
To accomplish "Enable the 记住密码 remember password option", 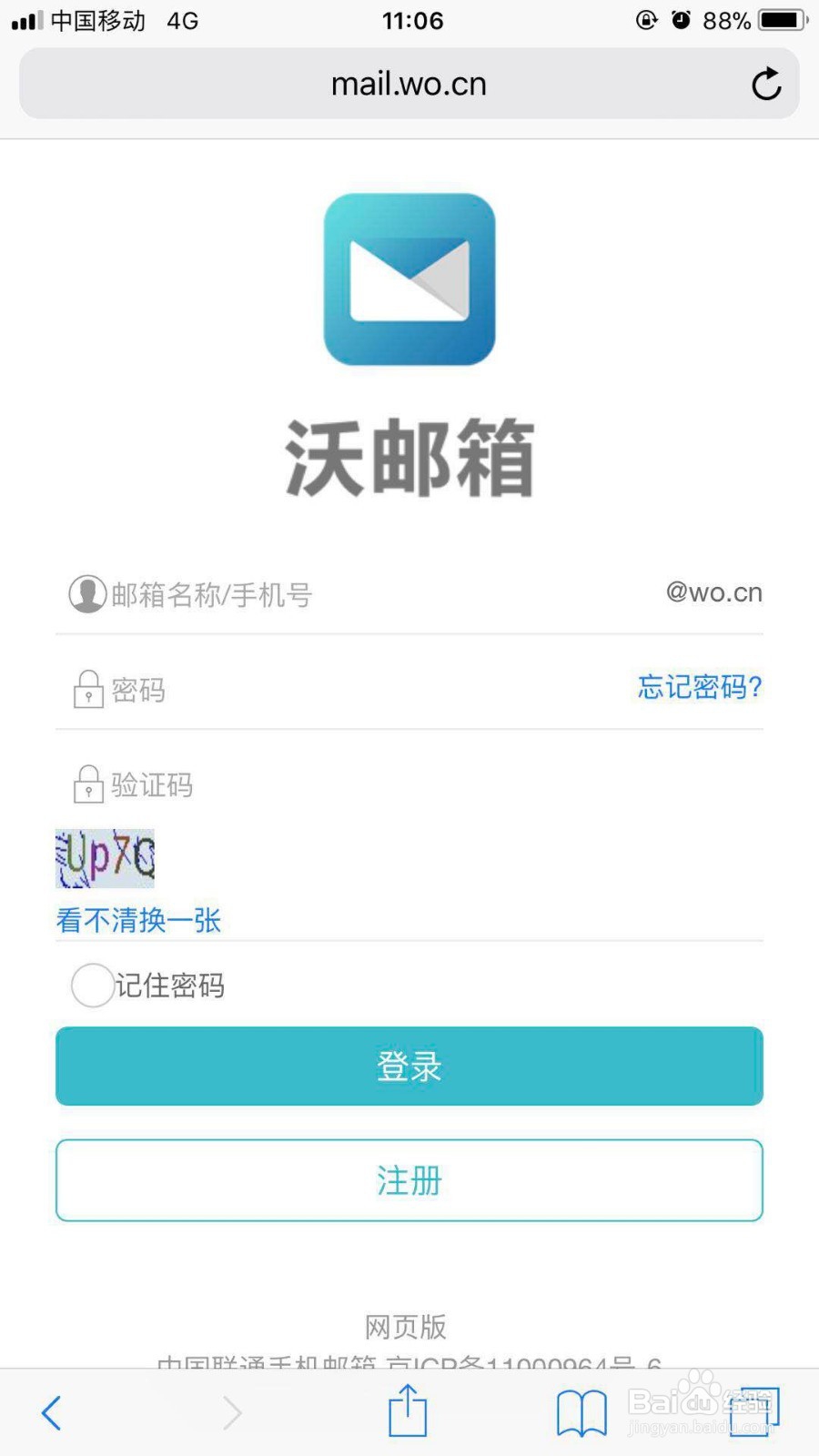I will coord(91,985).
